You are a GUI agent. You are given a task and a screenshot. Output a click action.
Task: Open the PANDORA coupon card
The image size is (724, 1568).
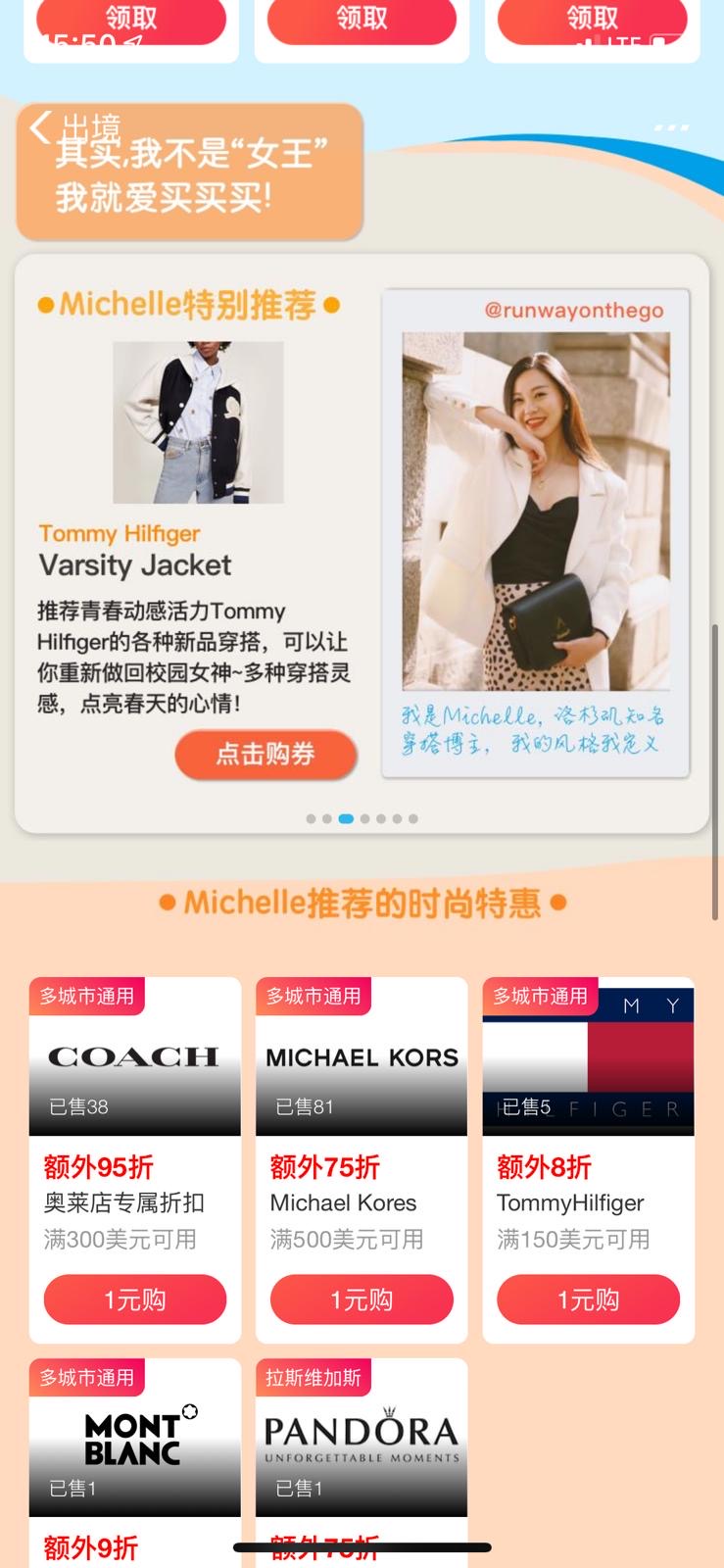pyautogui.click(x=362, y=1462)
